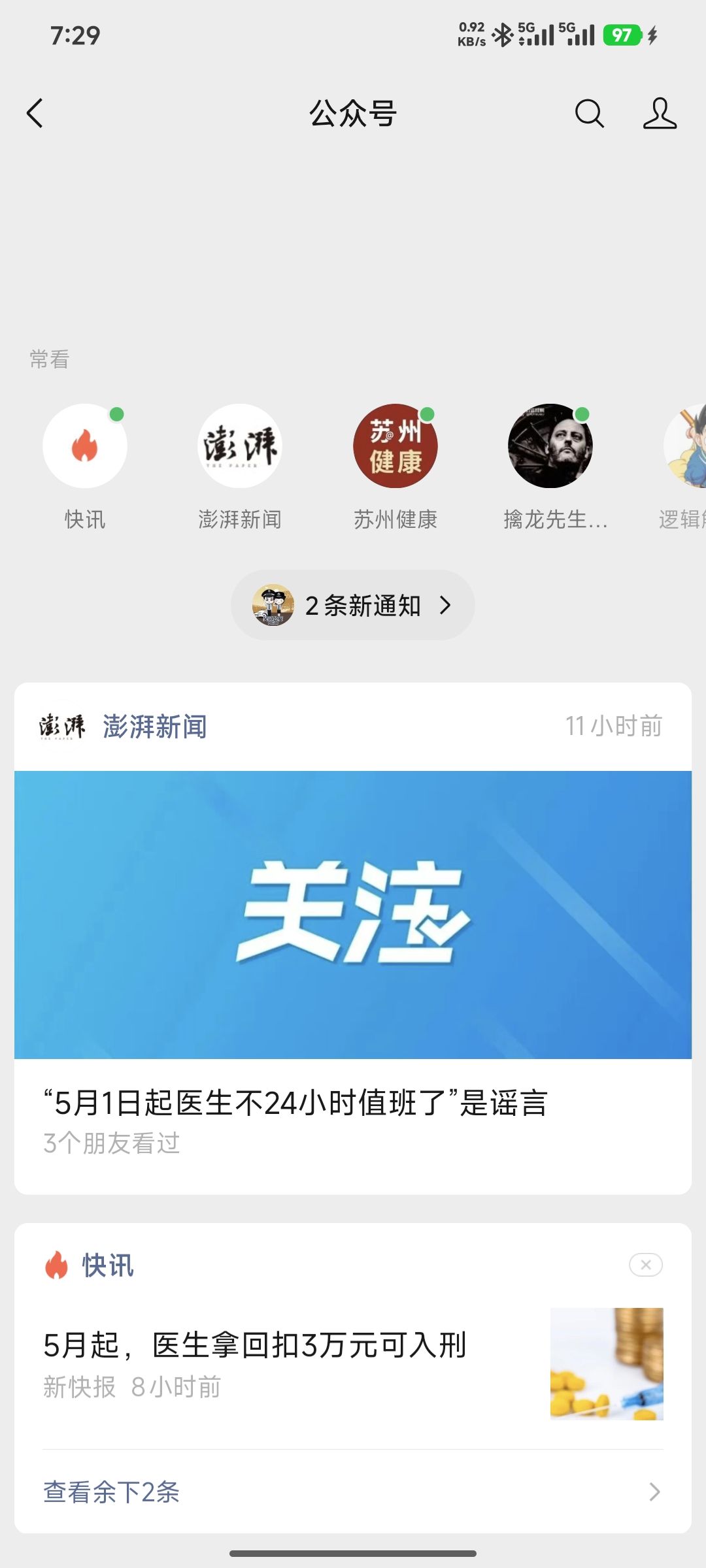Read 医生拿回扣3万元可入刑 news item
The image size is (706, 1568).
pos(255,1346)
